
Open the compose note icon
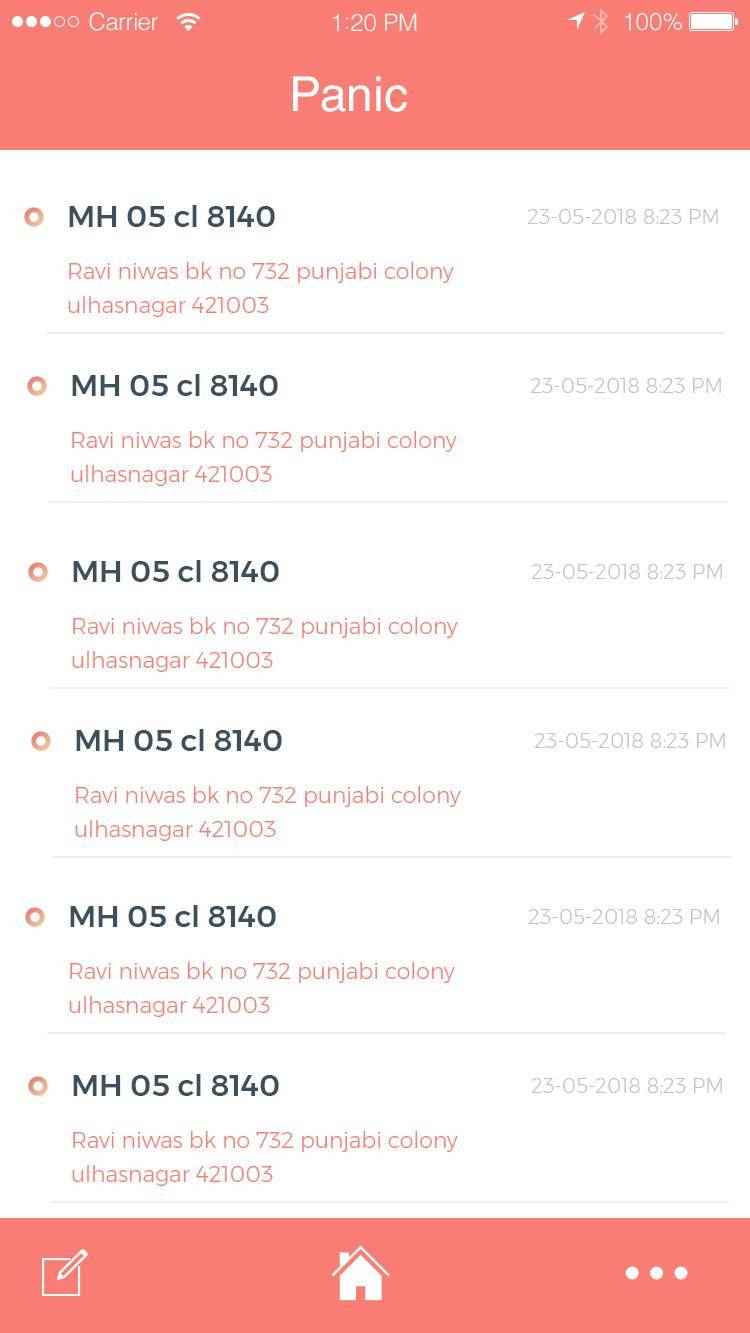click(x=64, y=1273)
